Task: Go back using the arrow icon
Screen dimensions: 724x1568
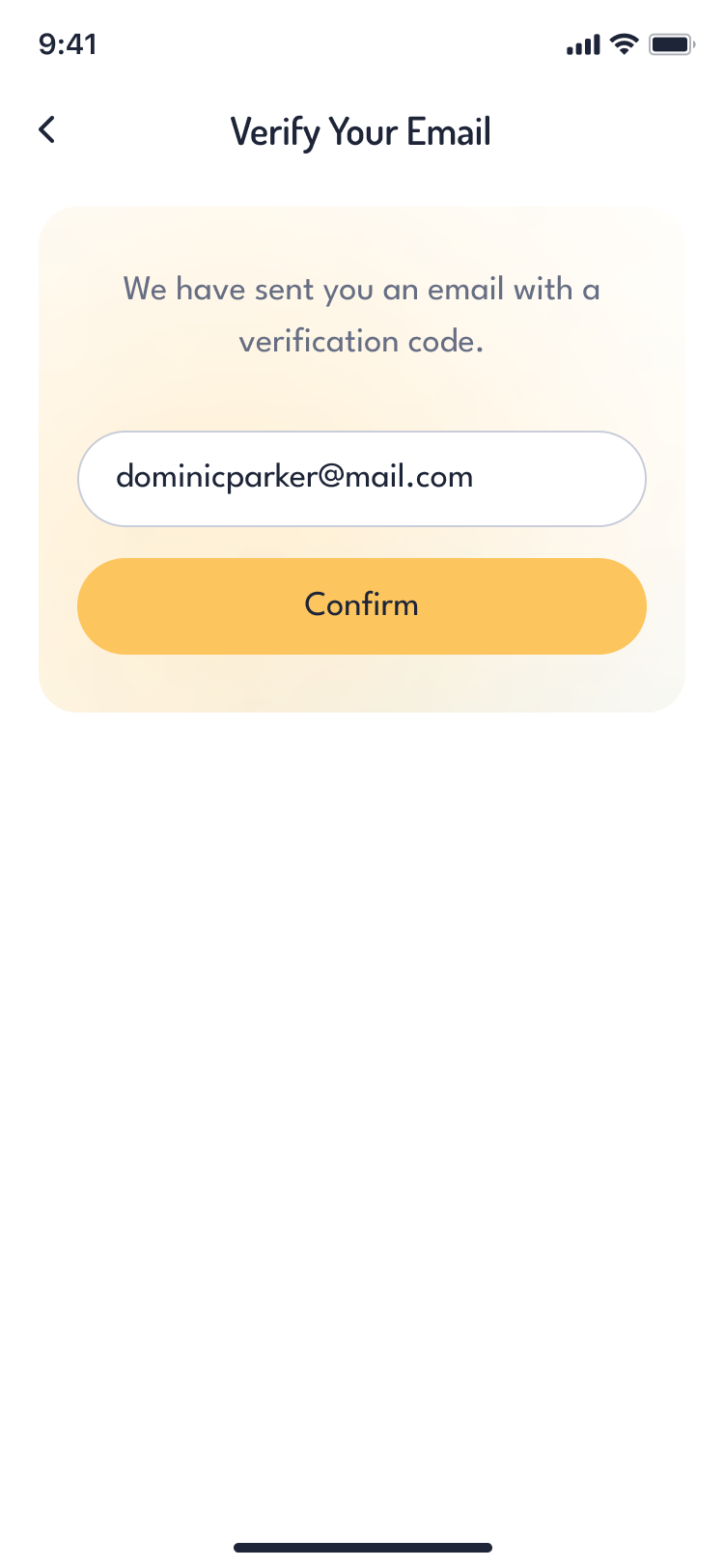Action: [46, 130]
